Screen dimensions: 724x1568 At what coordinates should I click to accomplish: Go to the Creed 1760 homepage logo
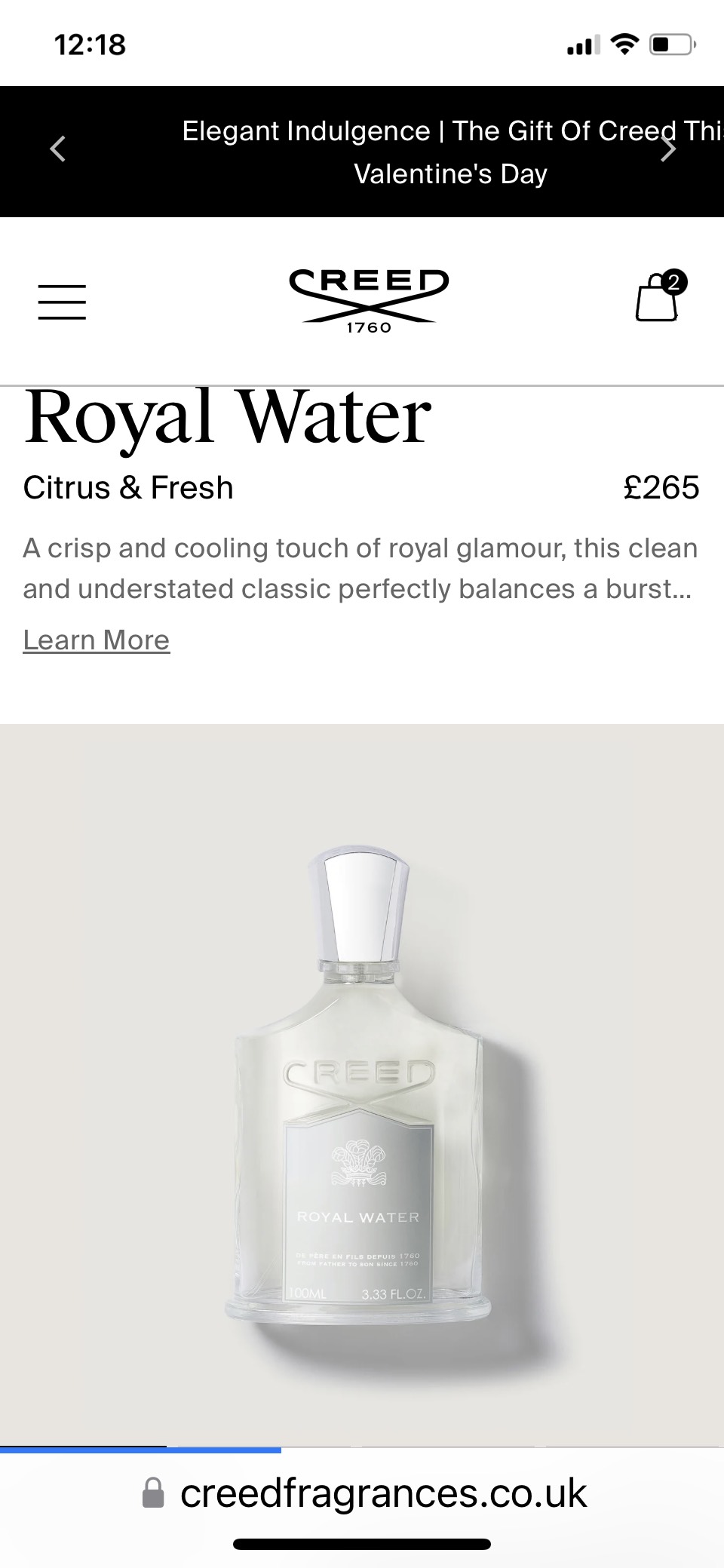(369, 301)
